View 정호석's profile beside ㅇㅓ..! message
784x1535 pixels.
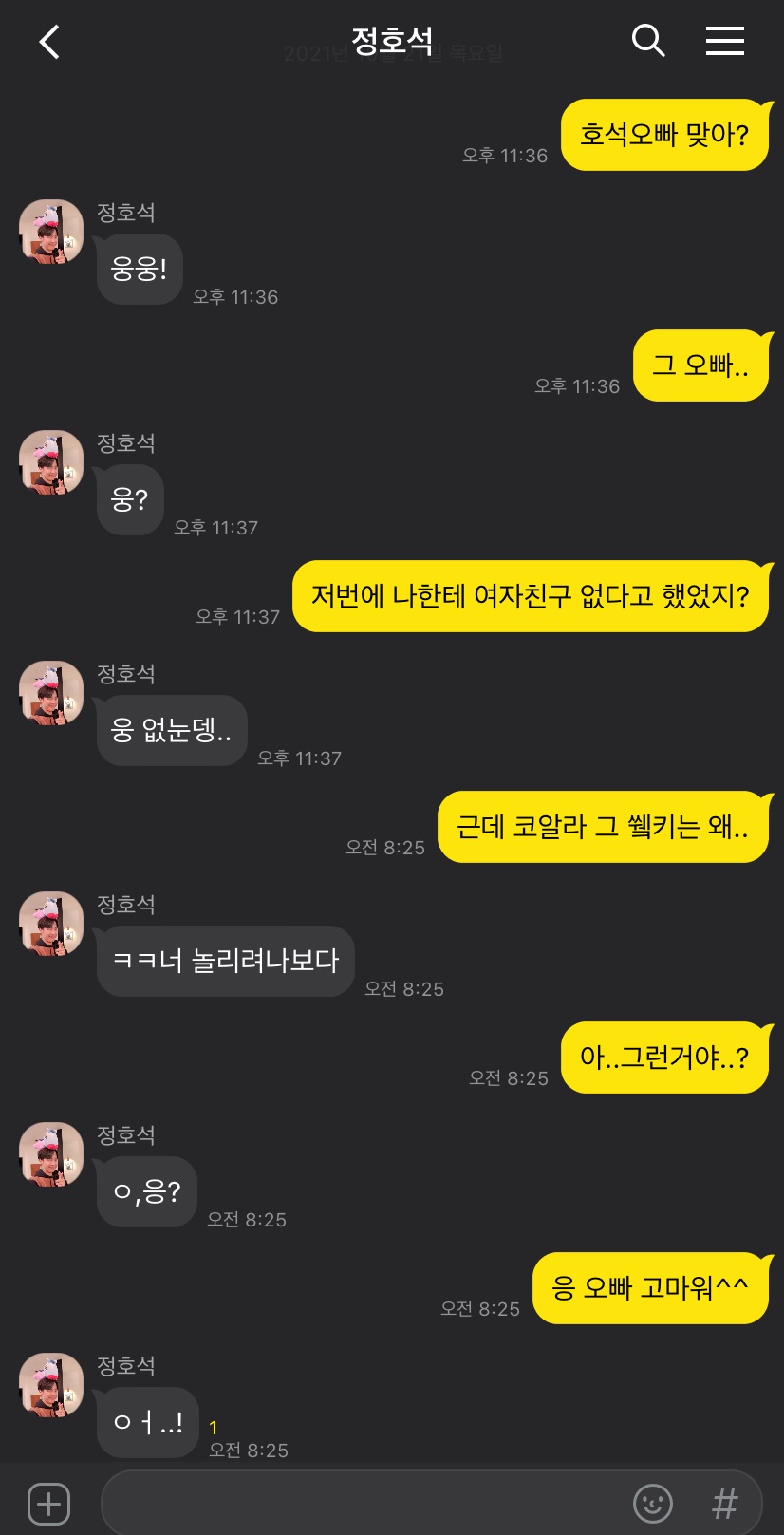click(51, 1385)
